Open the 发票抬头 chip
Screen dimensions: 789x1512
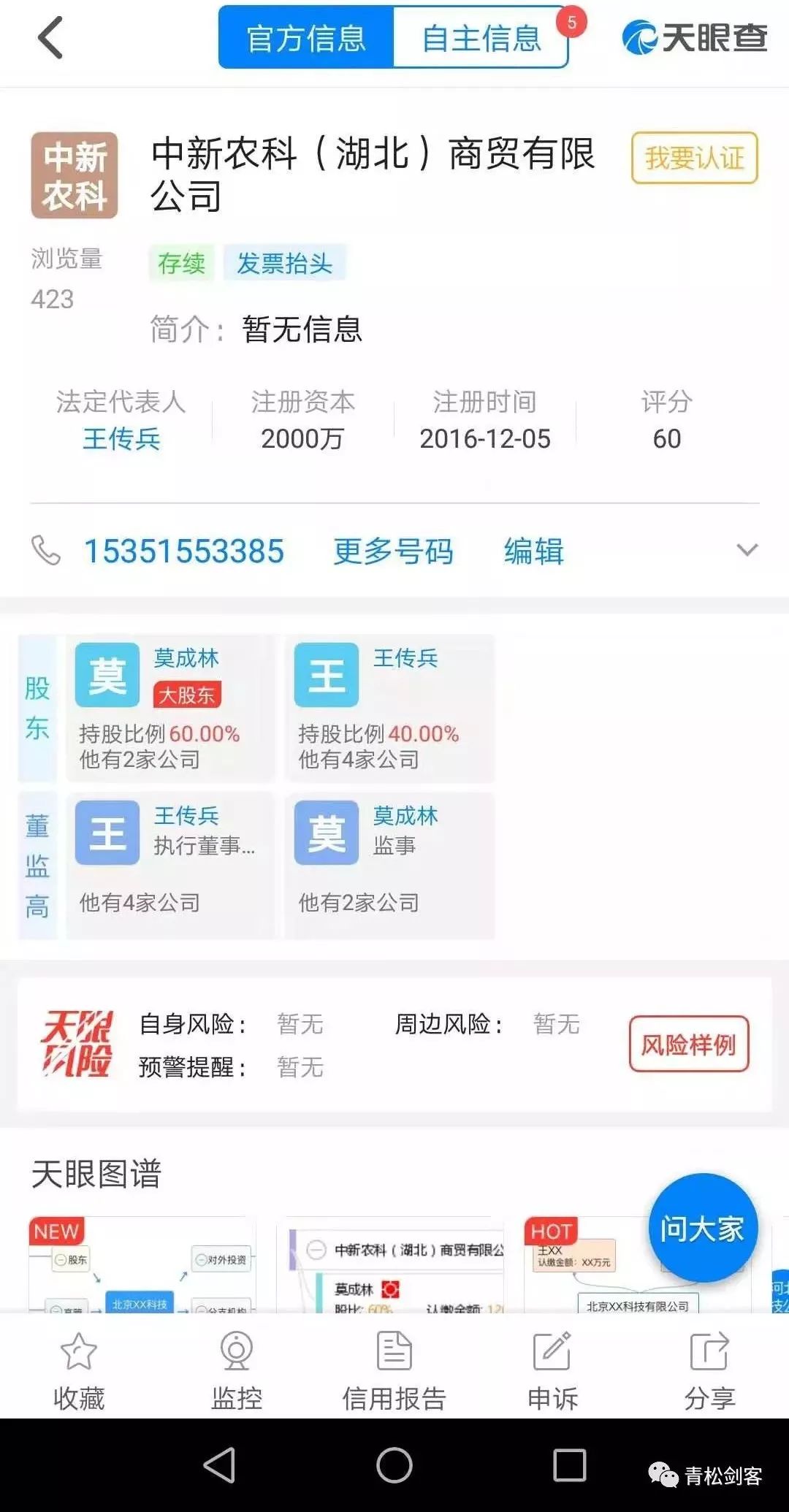pyautogui.click(x=284, y=263)
